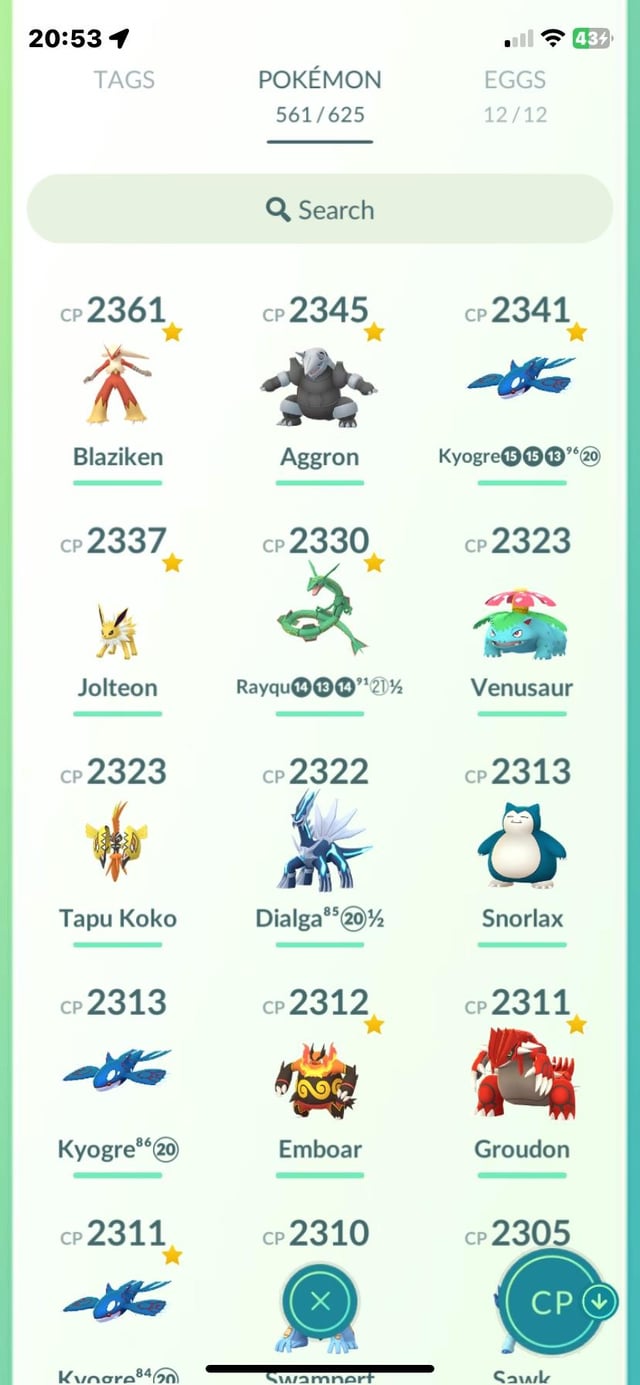Switch to the Eggs tab
640x1385 pixels.
click(x=515, y=80)
